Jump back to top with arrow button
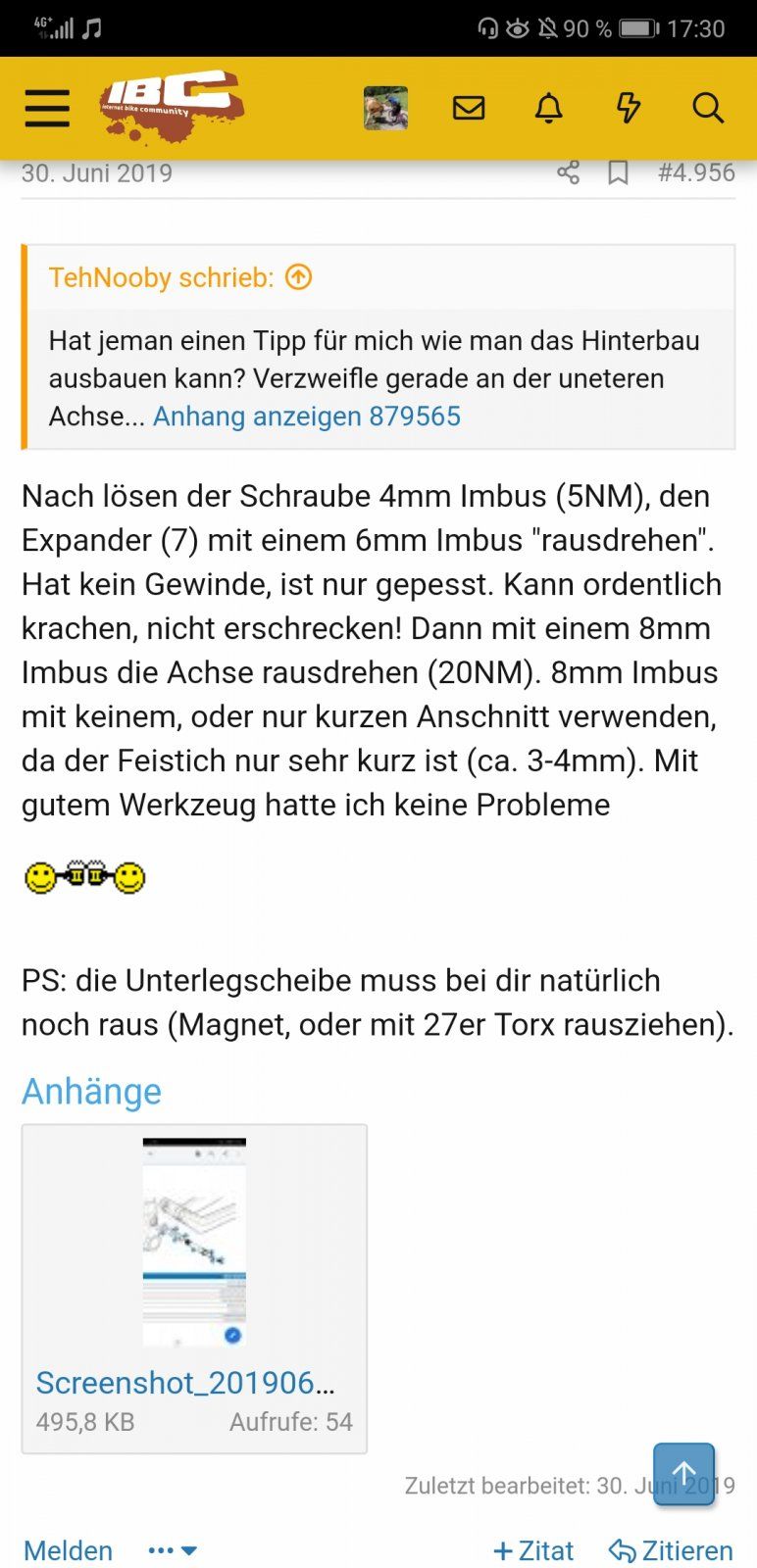757x1568 pixels. point(684,1473)
